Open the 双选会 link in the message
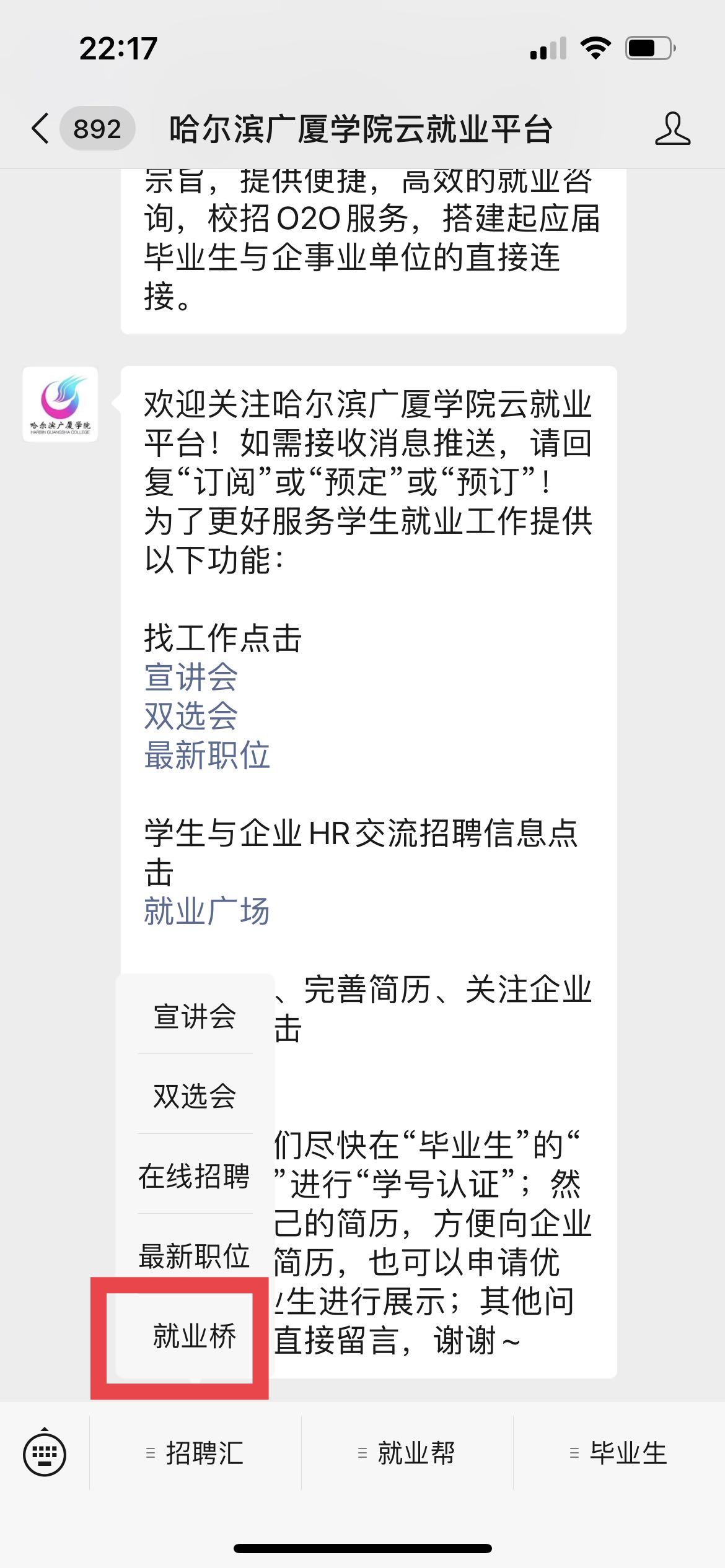Image resolution: width=725 pixels, height=1568 pixels. click(x=191, y=716)
